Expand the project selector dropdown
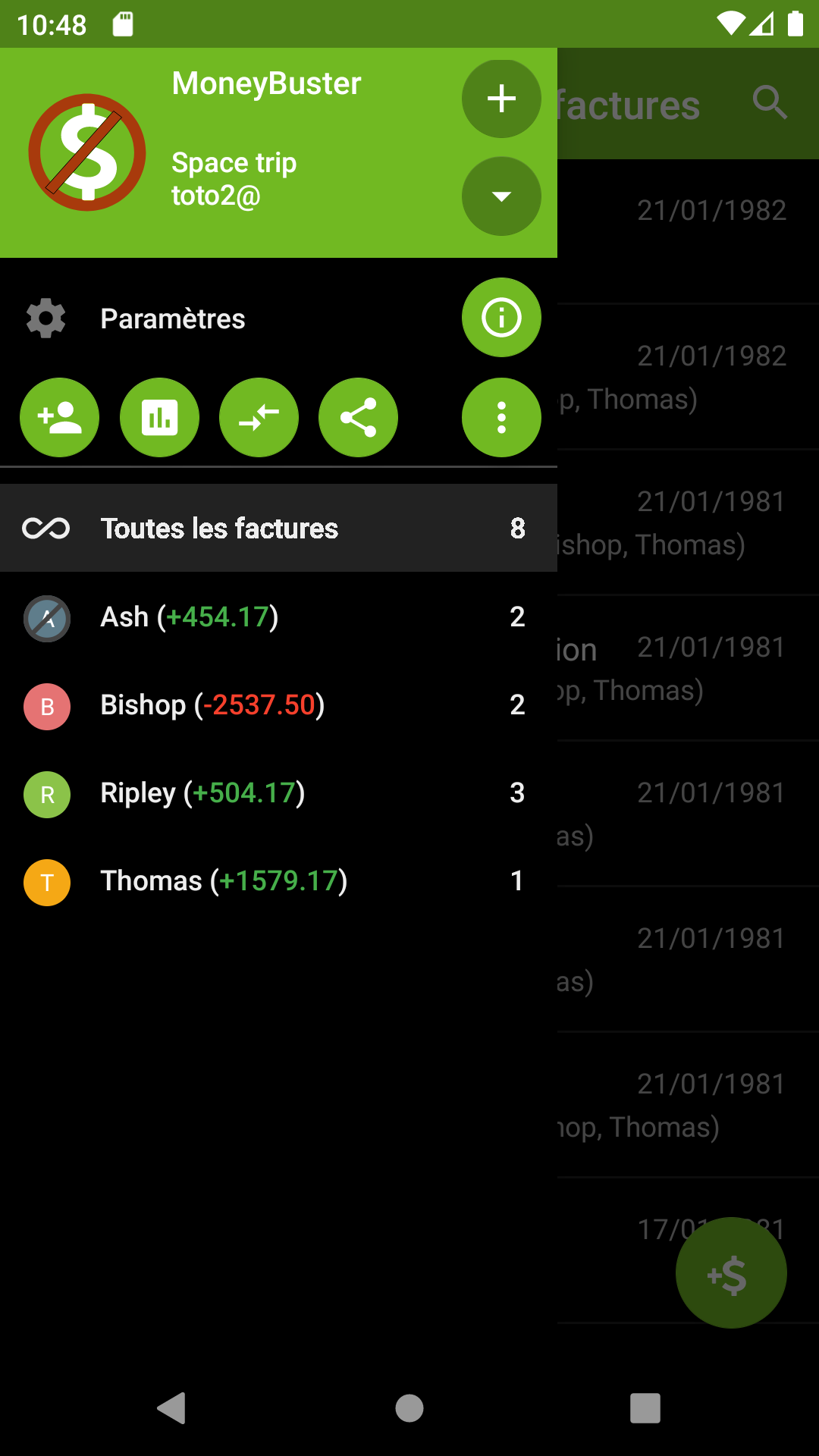Image resolution: width=819 pixels, height=1456 pixels. [x=501, y=196]
